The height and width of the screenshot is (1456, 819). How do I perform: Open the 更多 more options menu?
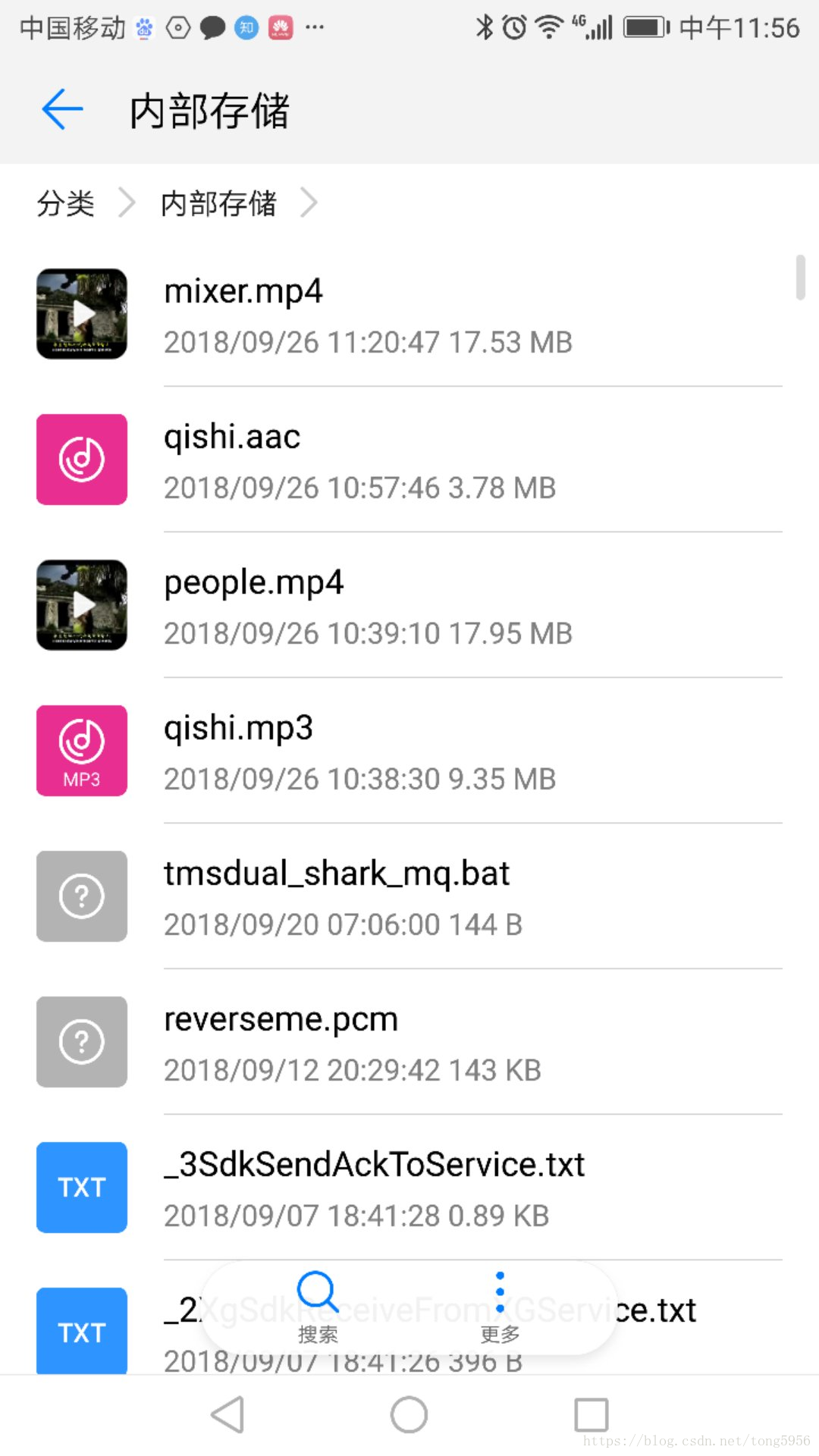click(x=500, y=1307)
